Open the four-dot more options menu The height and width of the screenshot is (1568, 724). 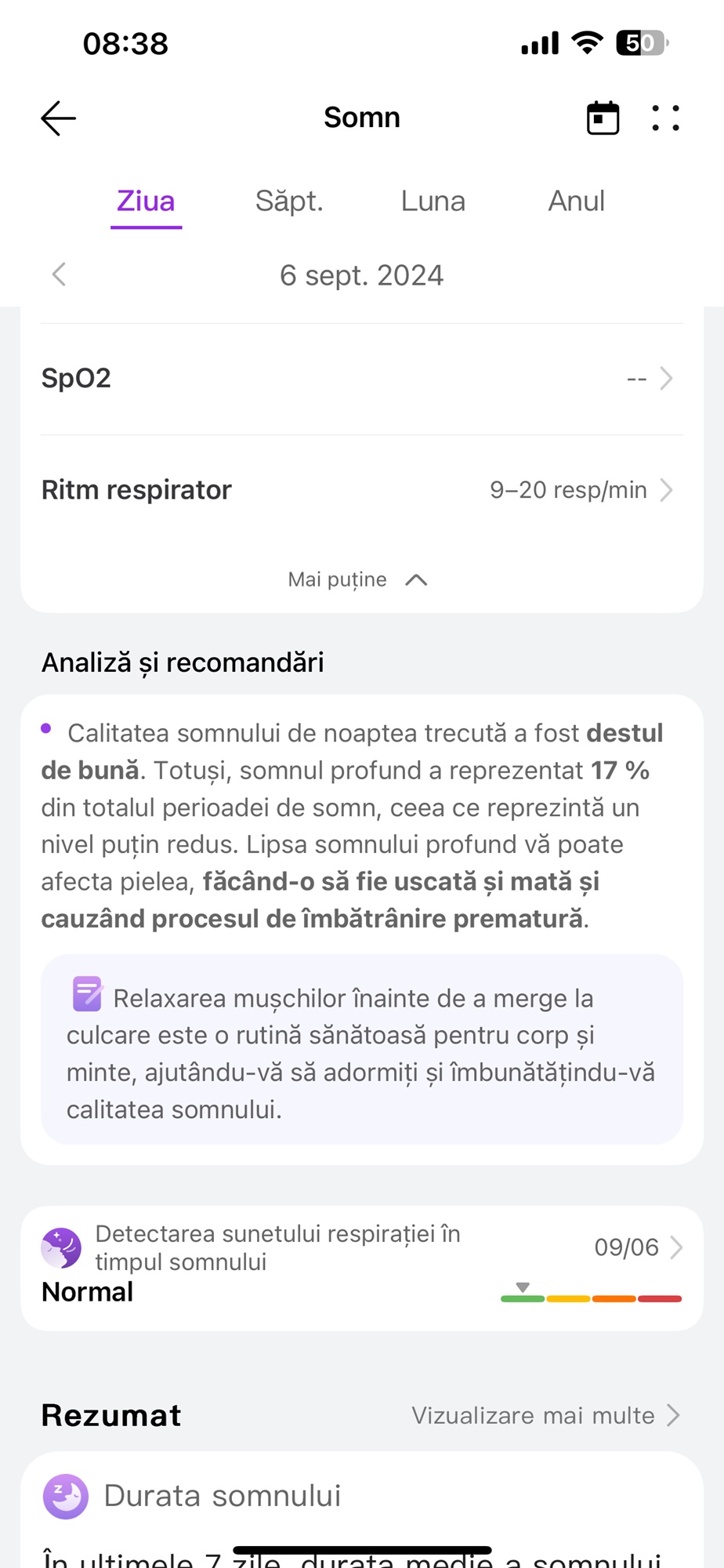pyautogui.click(x=665, y=118)
